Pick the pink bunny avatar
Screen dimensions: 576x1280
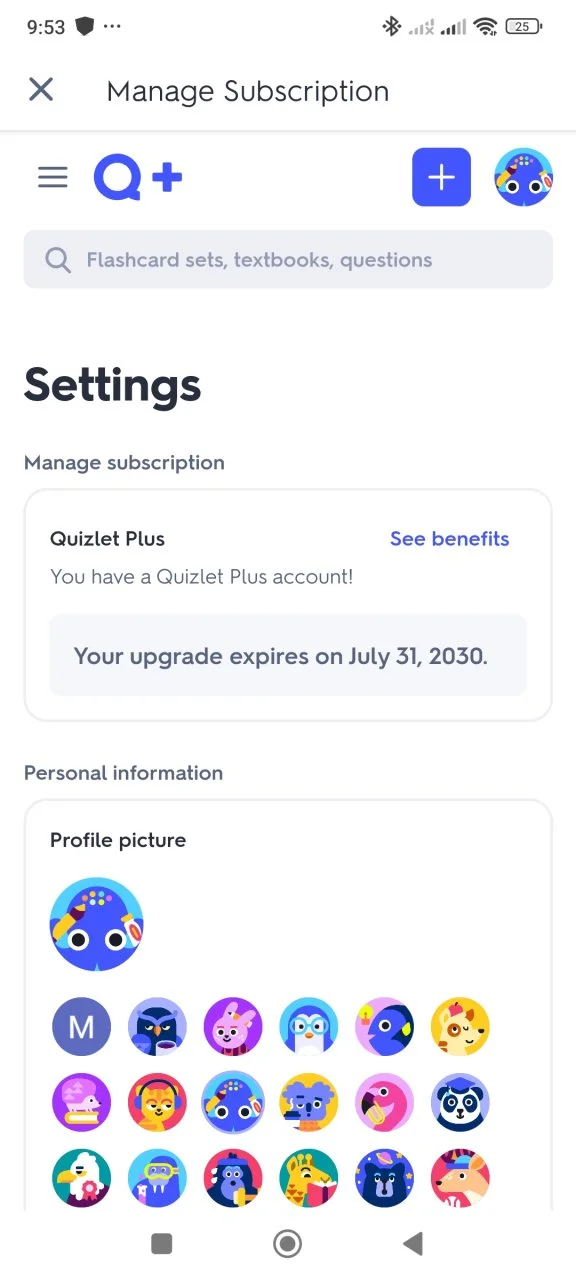click(x=233, y=1027)
